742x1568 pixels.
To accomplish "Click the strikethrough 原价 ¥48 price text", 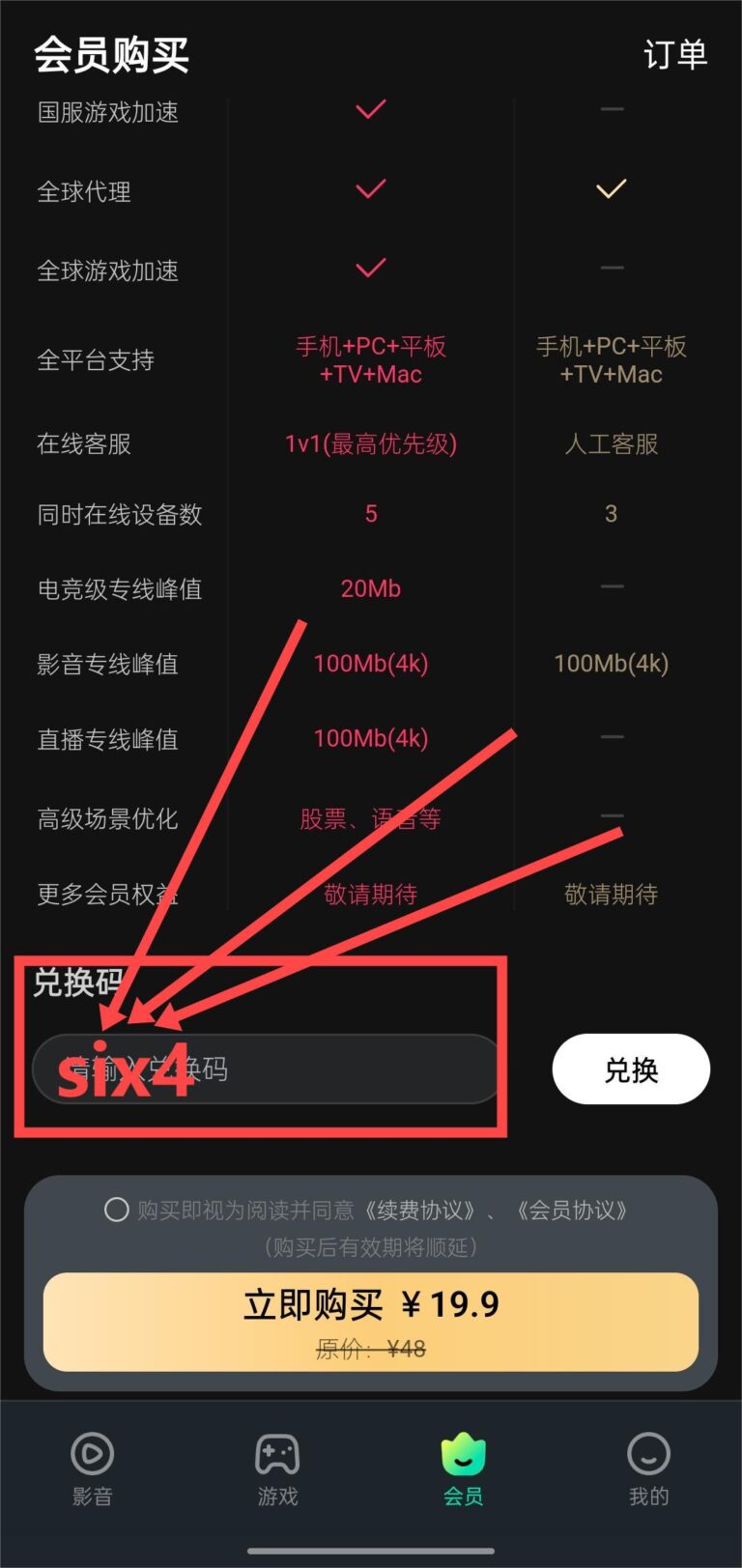I will coord(370,1351).
